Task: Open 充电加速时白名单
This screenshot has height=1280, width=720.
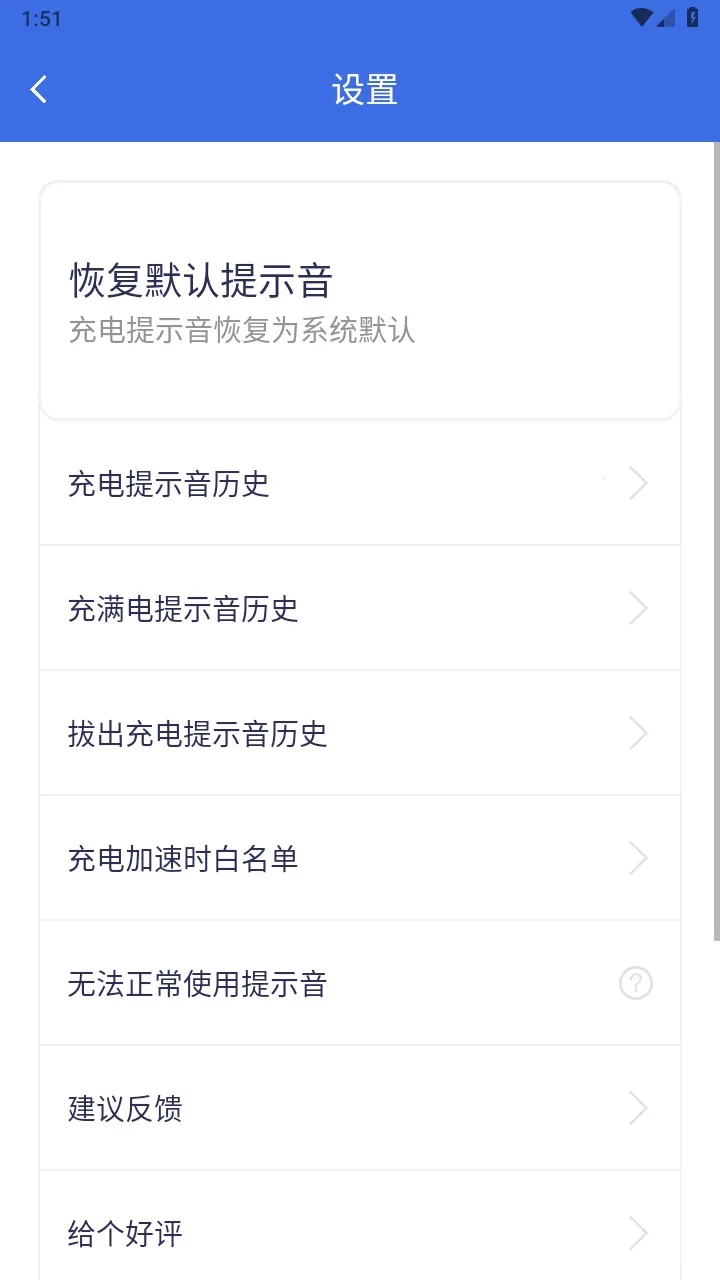Action: pyautogui.click(x=360, y=858)
